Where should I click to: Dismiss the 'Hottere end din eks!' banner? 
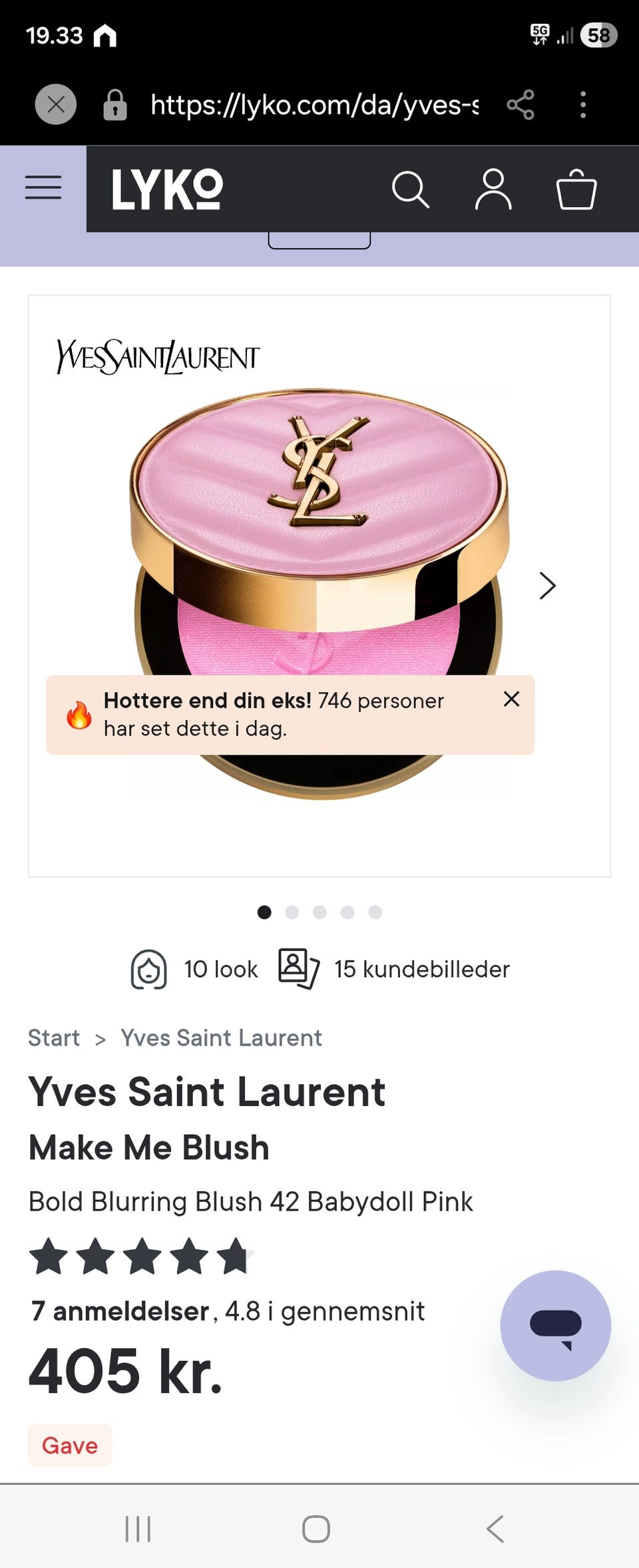(511, 699)
